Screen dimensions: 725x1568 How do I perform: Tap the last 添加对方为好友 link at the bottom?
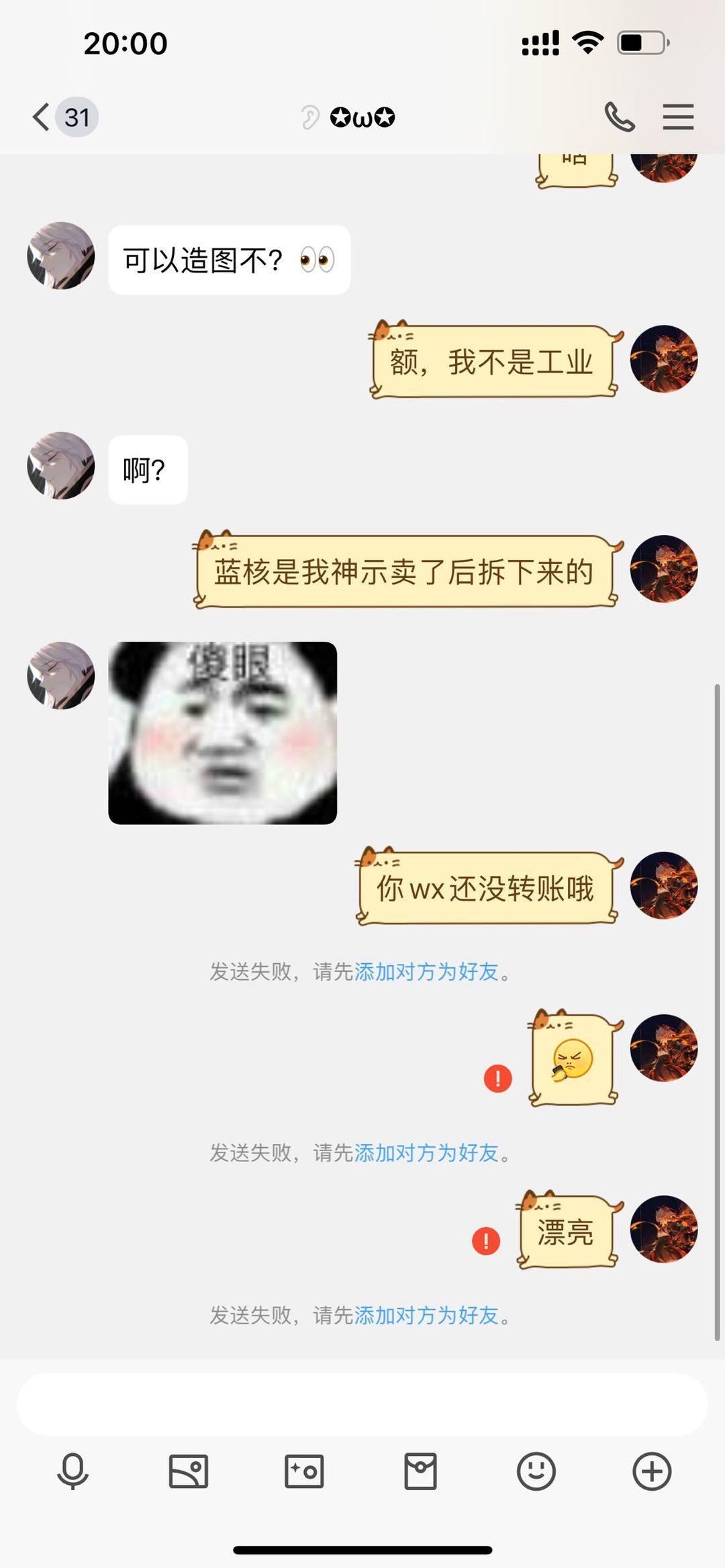(426, 1318)
